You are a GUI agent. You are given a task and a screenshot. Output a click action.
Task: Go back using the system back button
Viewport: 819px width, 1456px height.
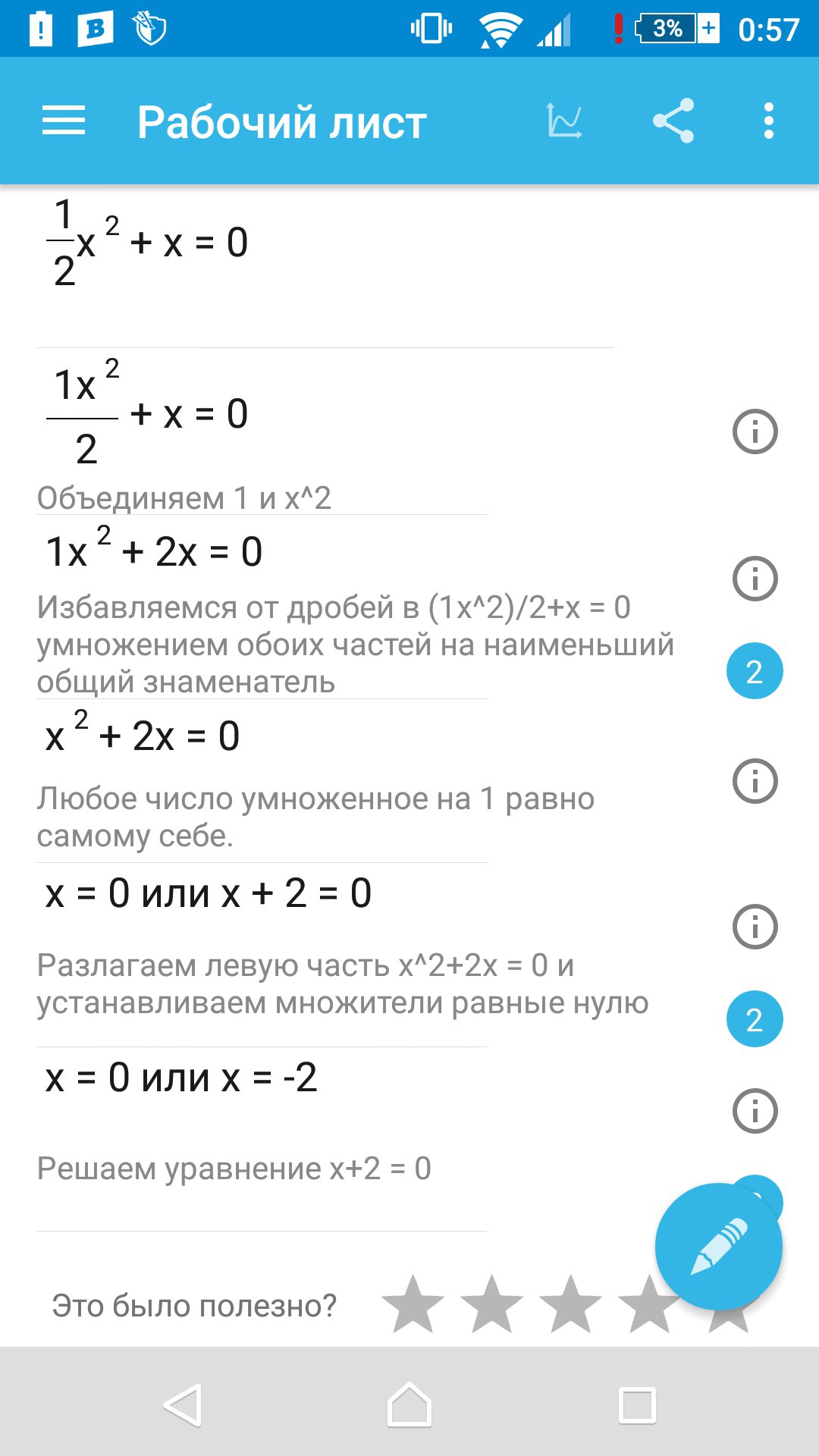183,1405
